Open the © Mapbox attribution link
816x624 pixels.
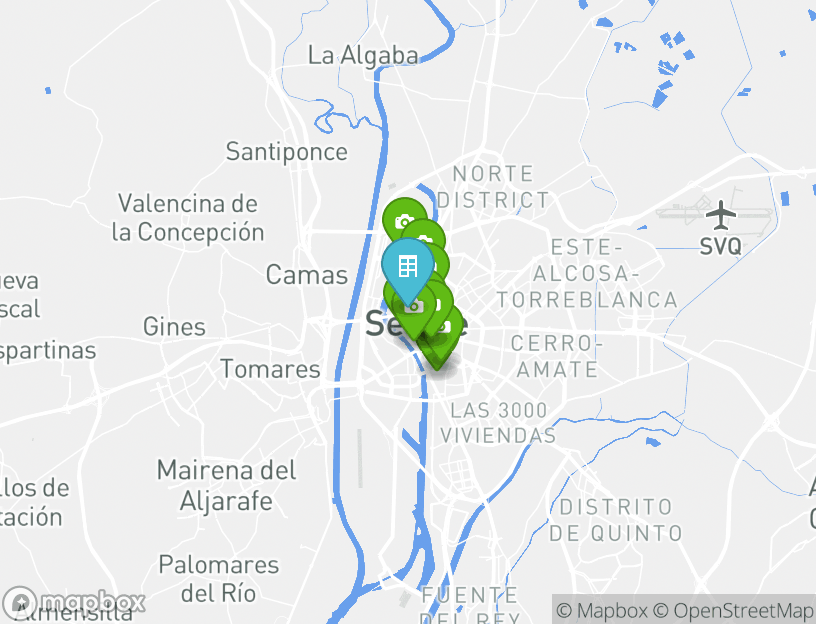(602, 610)
